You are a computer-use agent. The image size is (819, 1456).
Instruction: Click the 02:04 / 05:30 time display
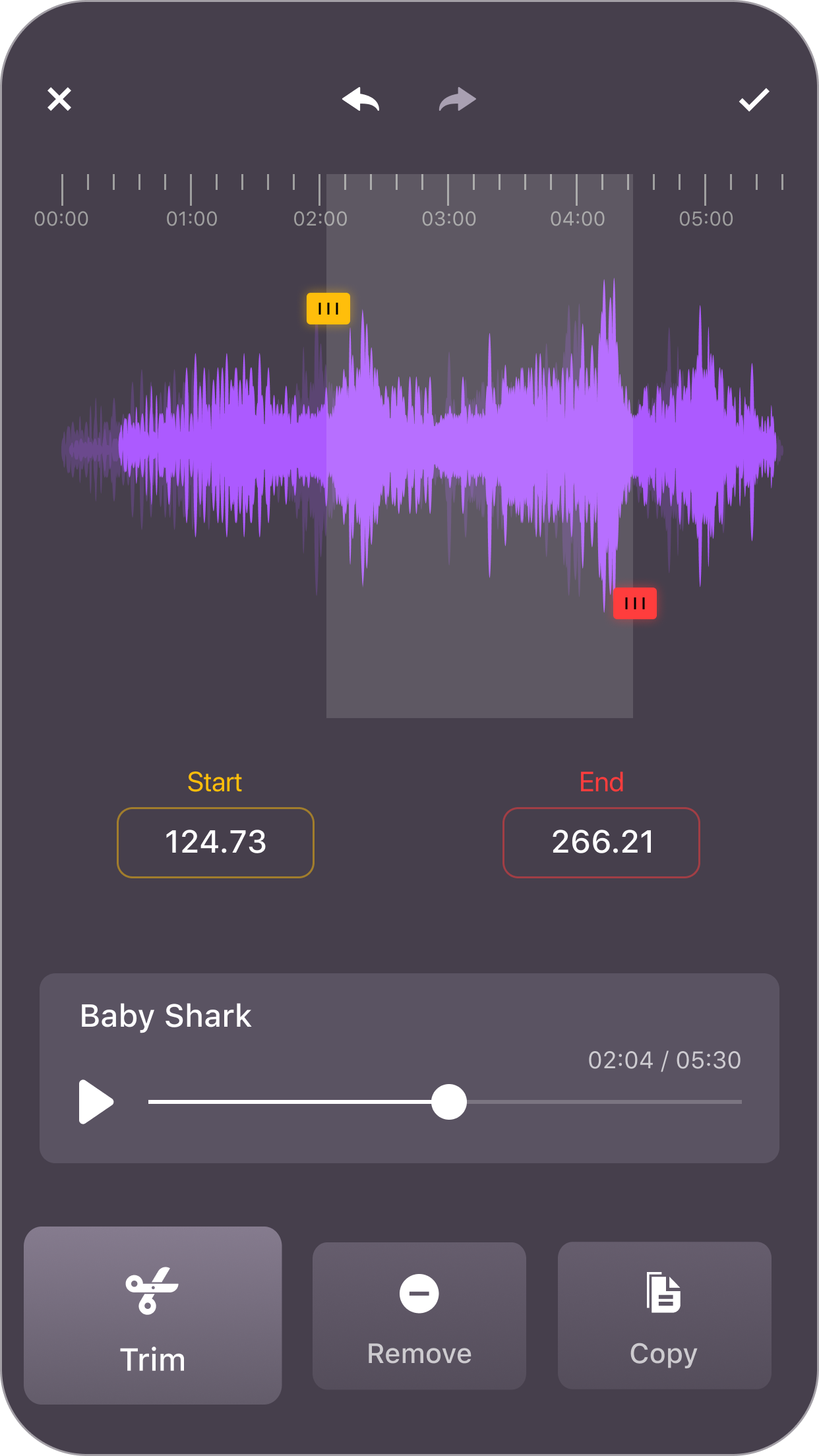pos(665,1060)
